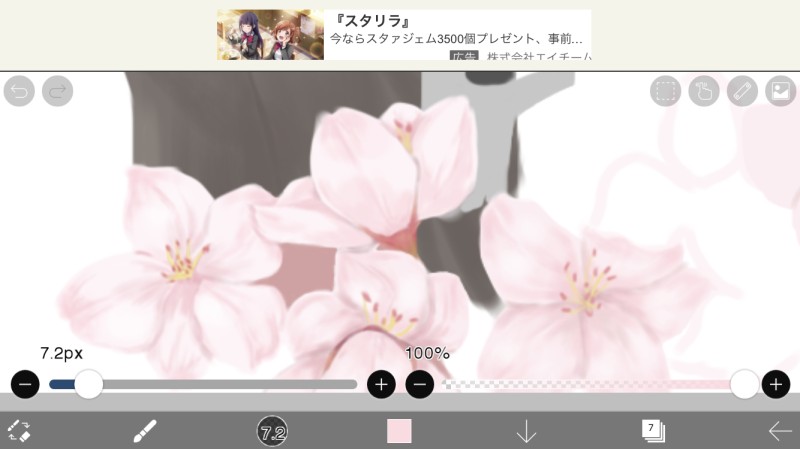Hide the toolbar with down arrow
Viewport: 800px width, 449px height.
pos(526,431)
